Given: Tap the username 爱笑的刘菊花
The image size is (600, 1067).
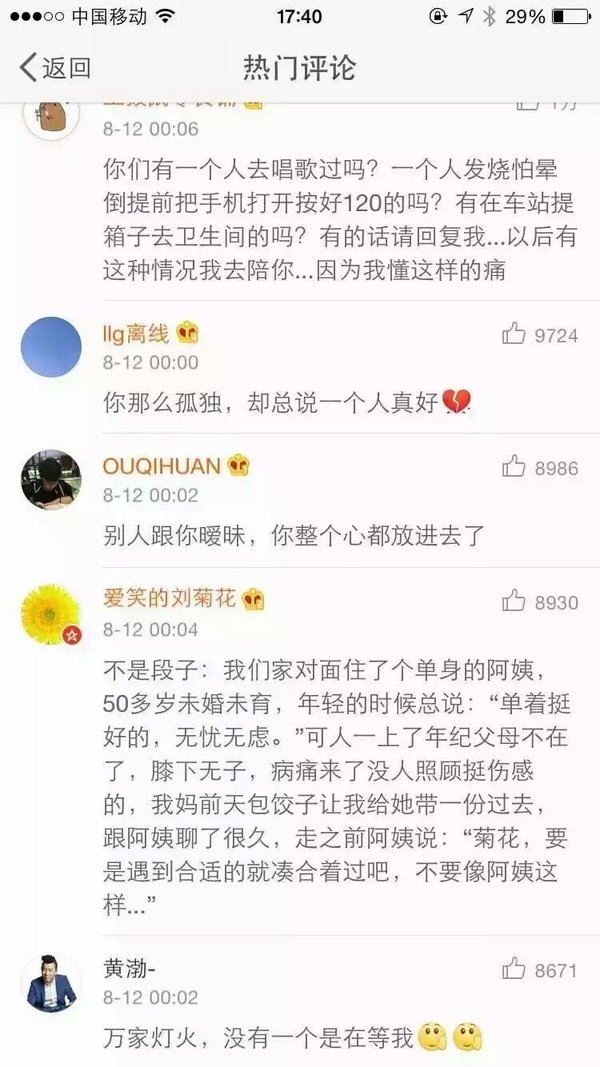Looking at the screenshot, I should tap(169, 599).
